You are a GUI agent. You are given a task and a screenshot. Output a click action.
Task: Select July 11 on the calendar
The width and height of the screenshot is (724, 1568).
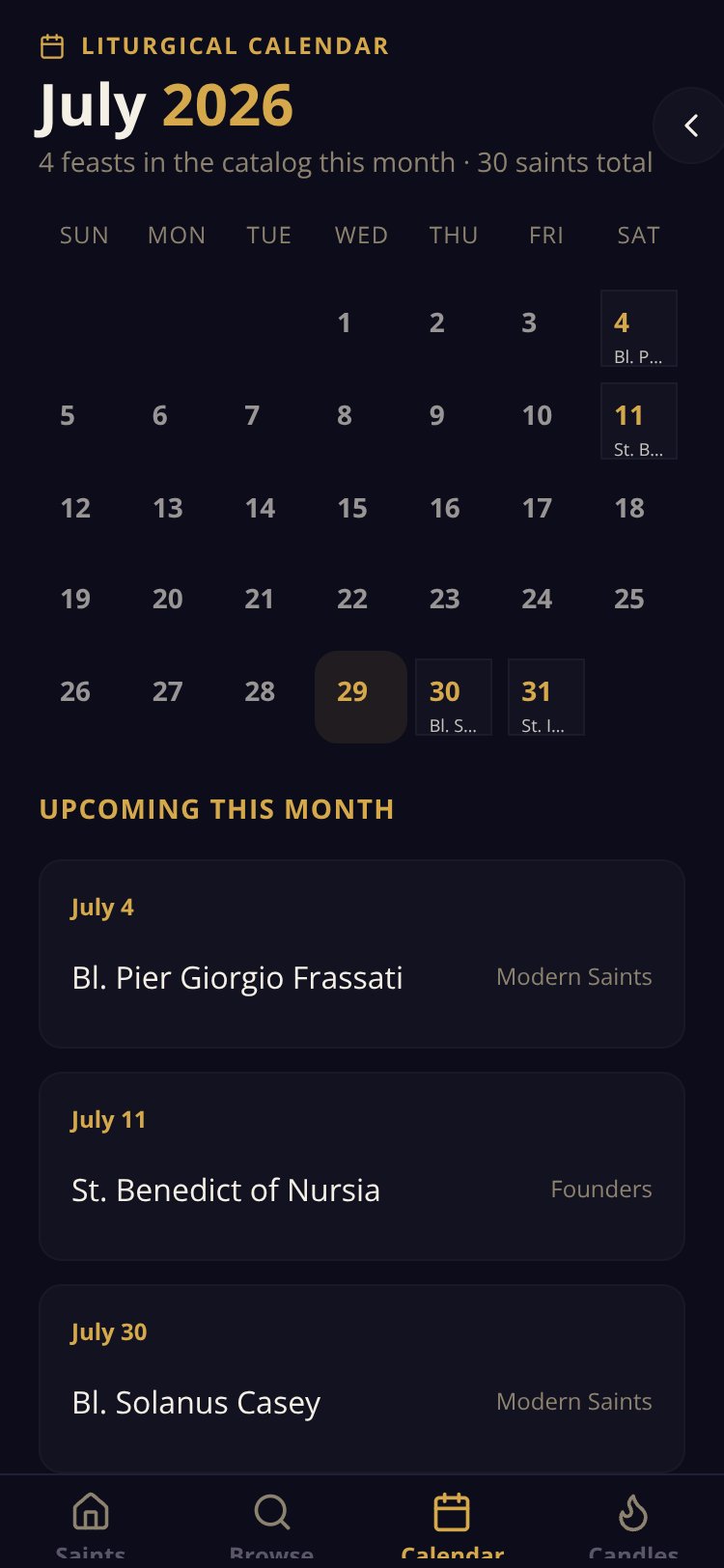click(x=639, y=421)
